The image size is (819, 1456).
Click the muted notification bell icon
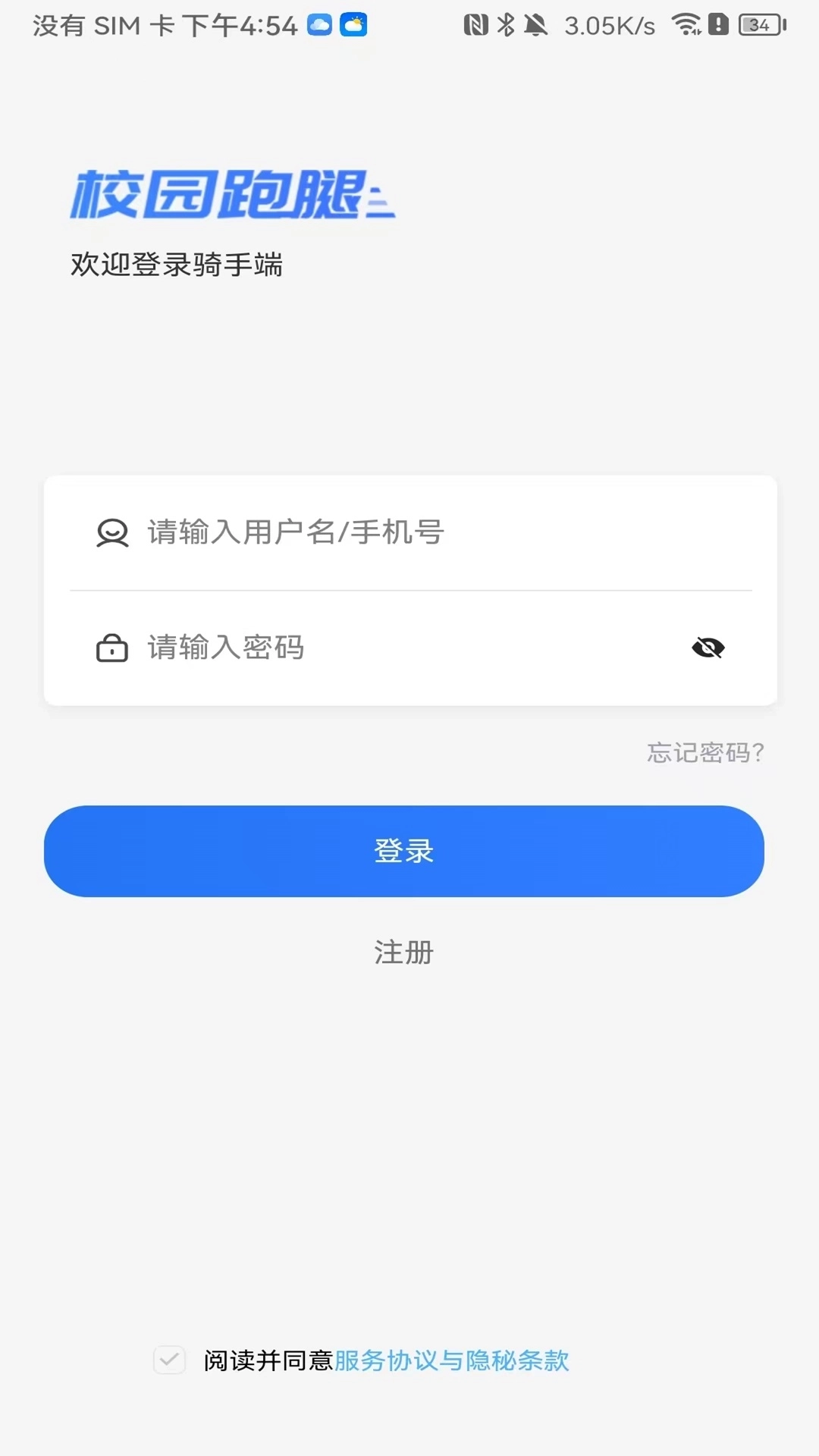point(535,25)
